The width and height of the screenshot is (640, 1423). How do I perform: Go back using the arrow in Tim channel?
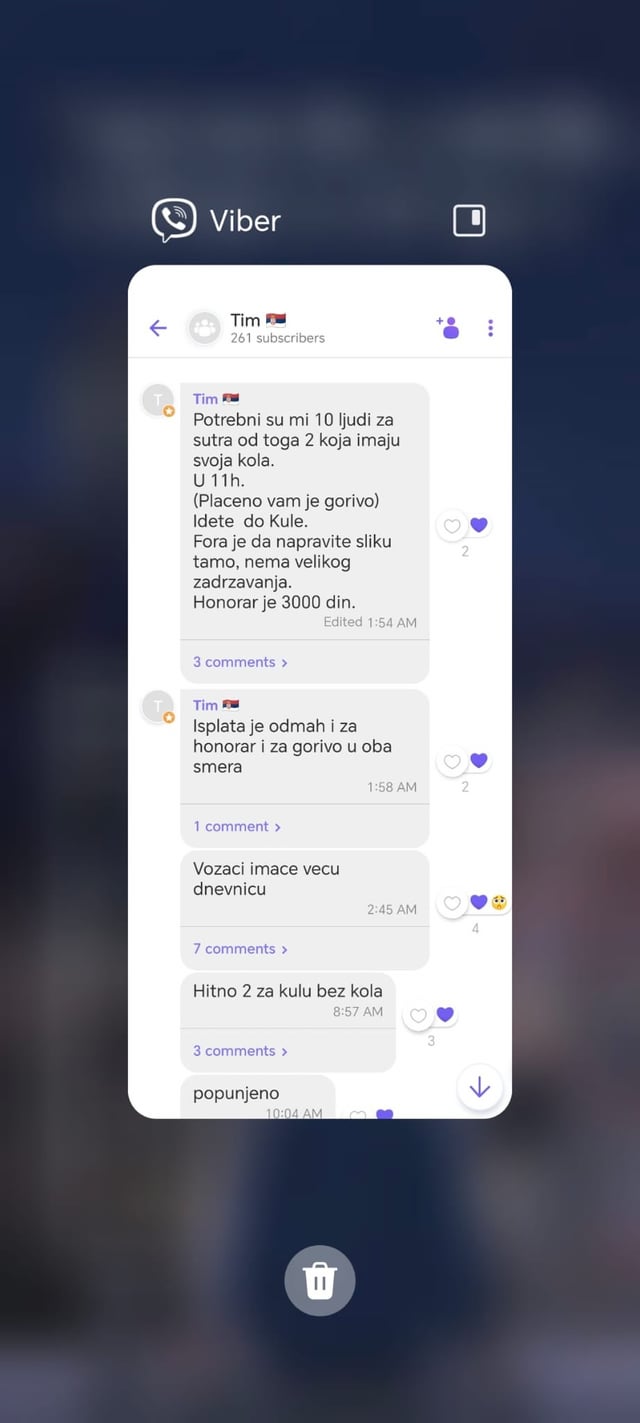click(x=158, y=328)
